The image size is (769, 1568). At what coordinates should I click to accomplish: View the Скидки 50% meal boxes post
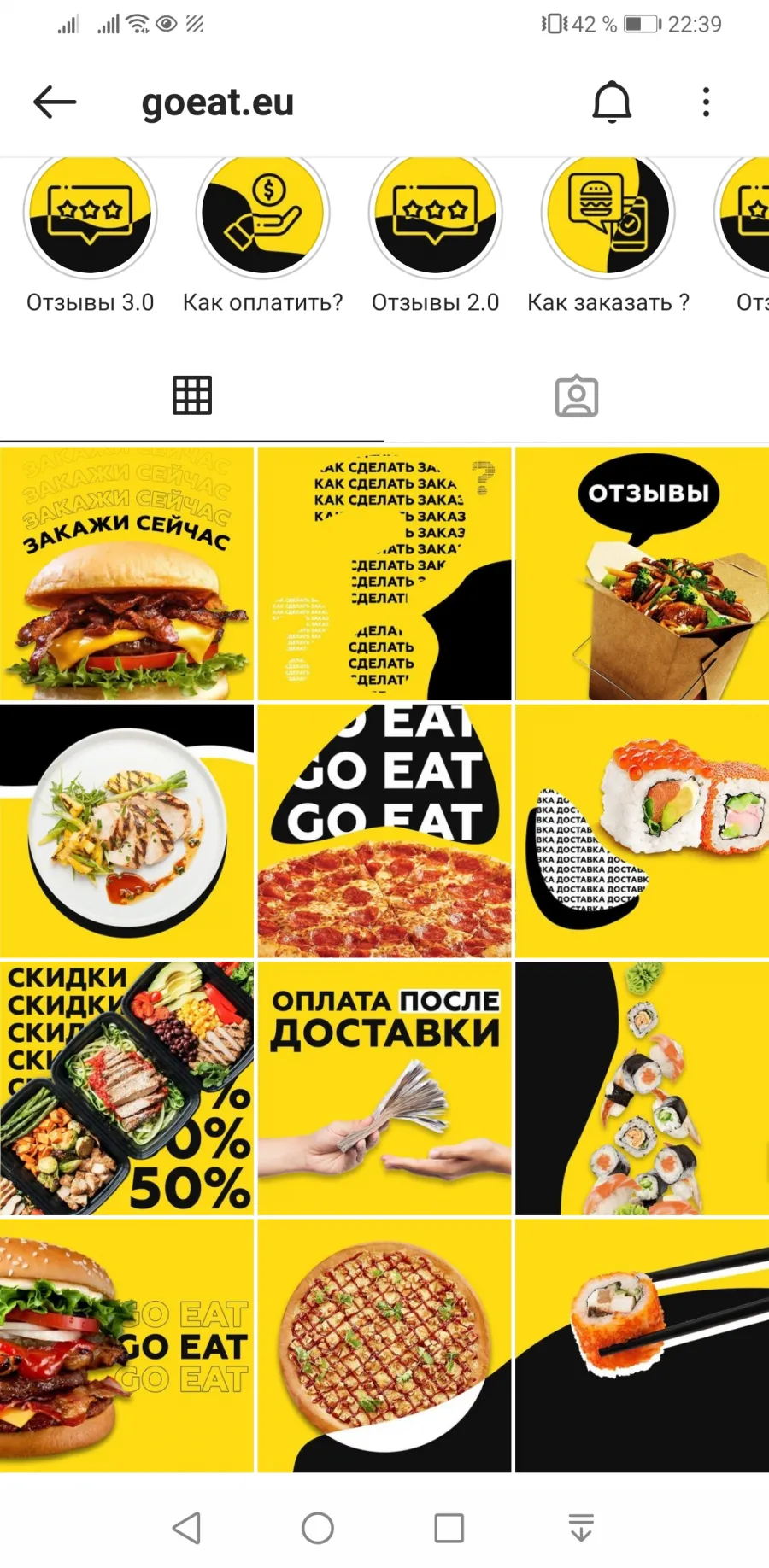(126, 1089)
